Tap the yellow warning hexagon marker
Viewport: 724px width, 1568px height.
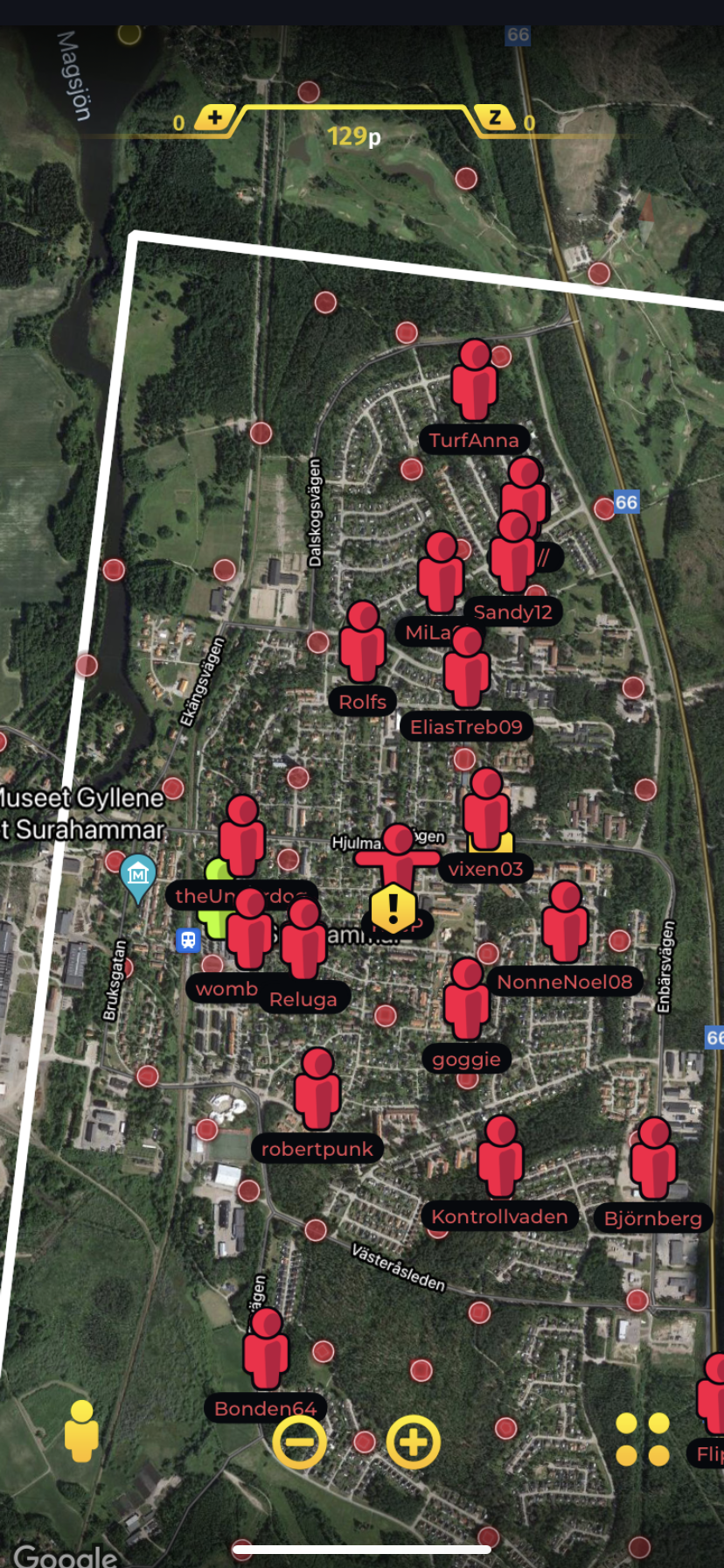393,907
